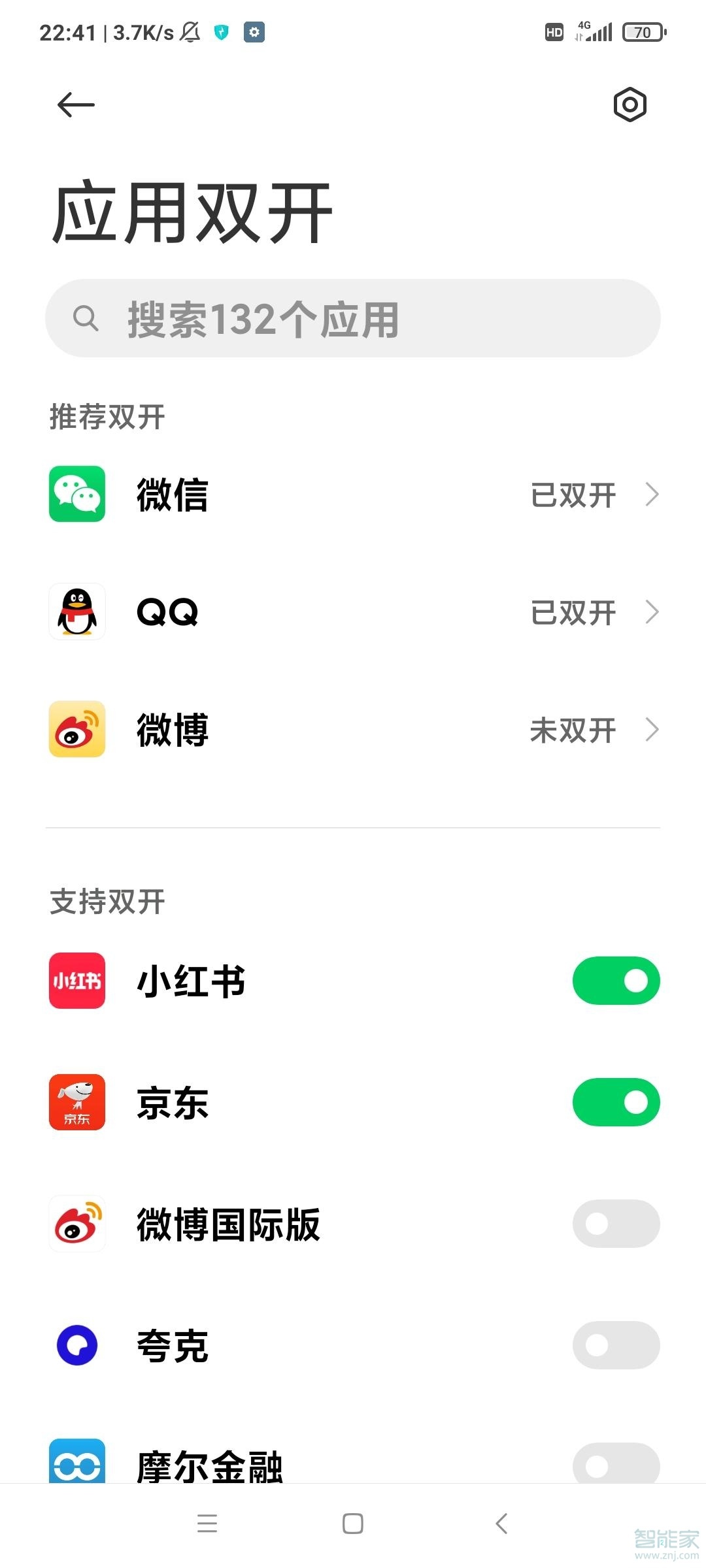
Task: Turn off 京东 dual app switch
Action: [x=615, y=1102]
